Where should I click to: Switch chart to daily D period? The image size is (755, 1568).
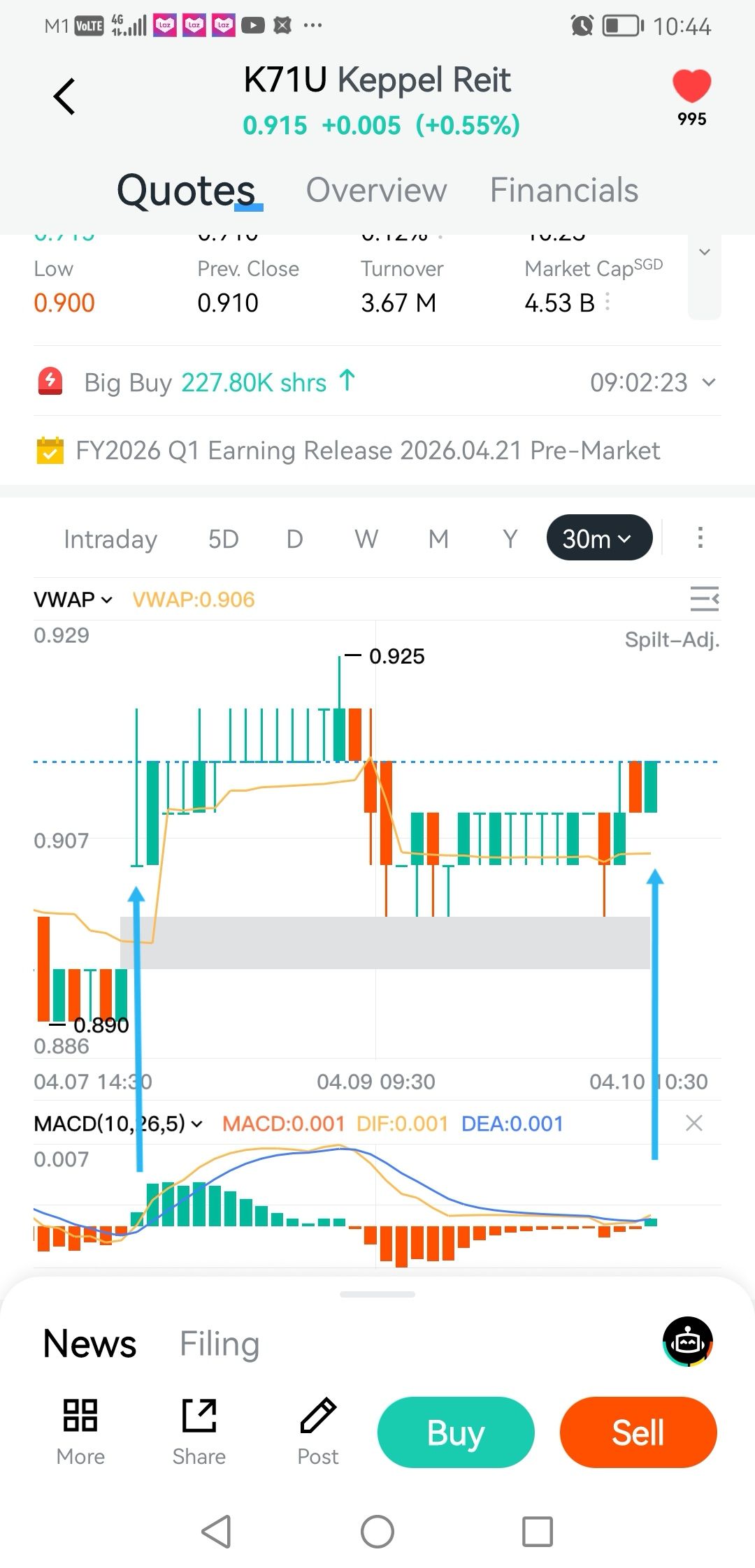click(x=294, y=539)
